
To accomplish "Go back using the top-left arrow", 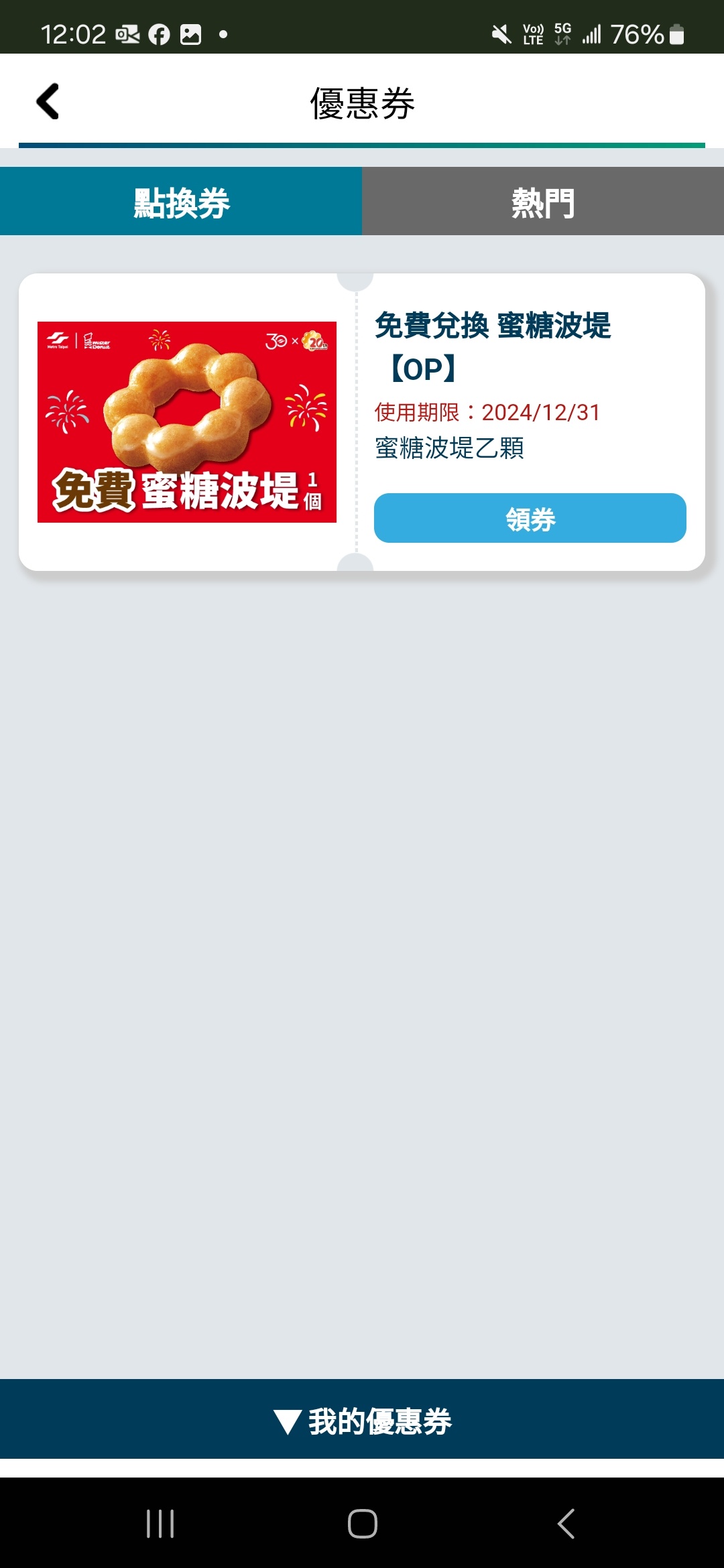I will click(48, 102).
